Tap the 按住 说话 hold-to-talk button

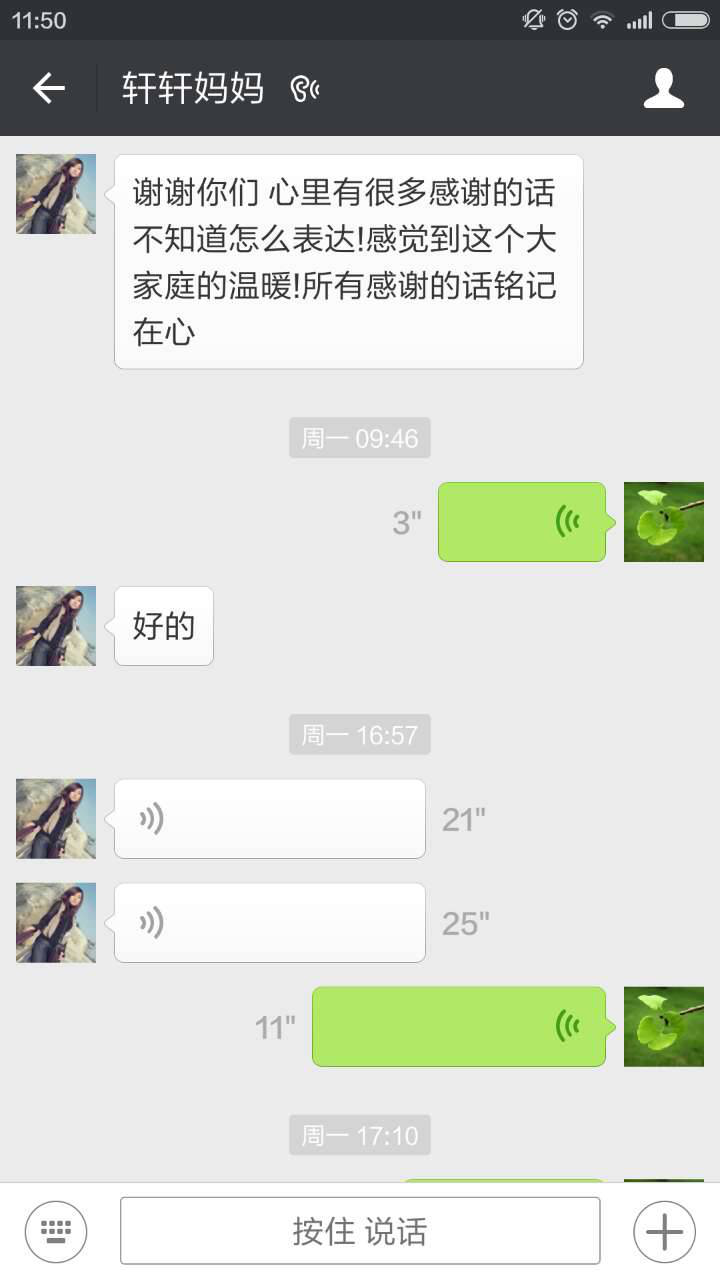pos(360,1231)
